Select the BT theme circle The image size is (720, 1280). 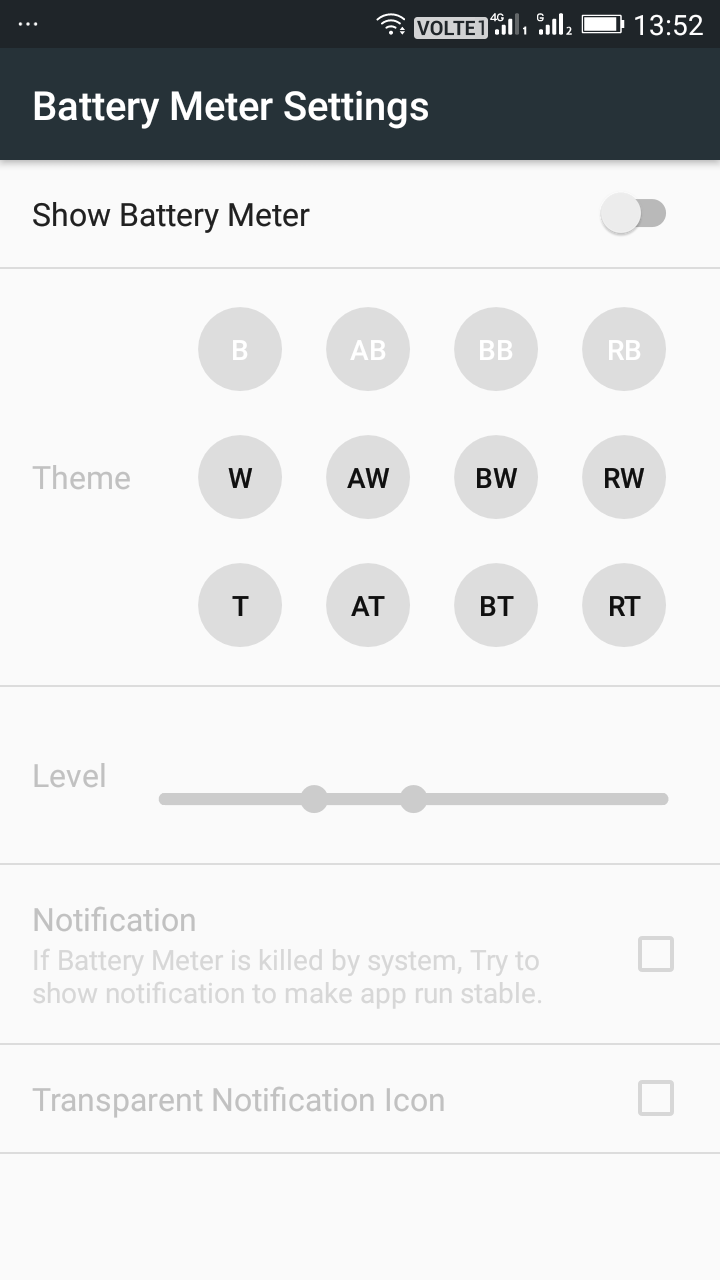(x=496, y=605)
